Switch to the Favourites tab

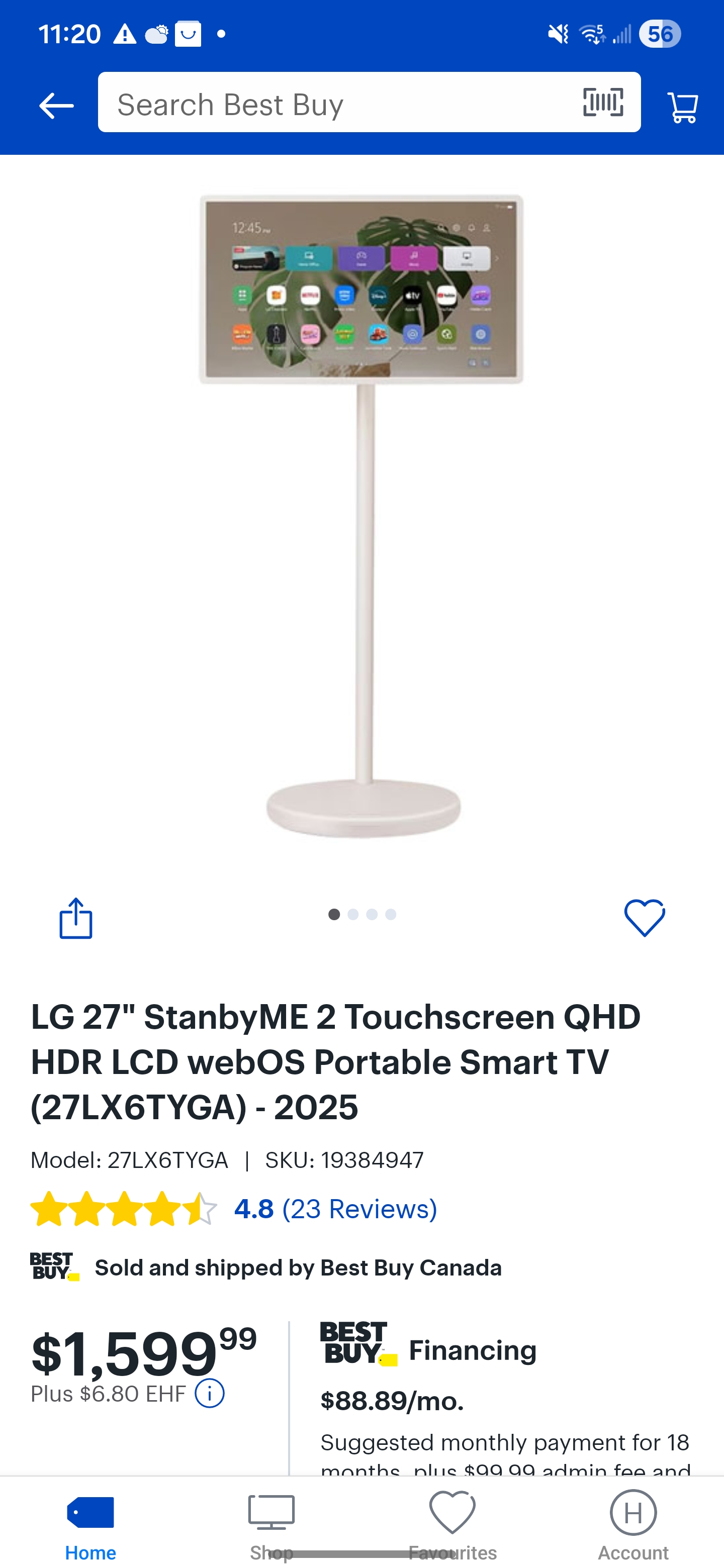[x=452, y=1525]
